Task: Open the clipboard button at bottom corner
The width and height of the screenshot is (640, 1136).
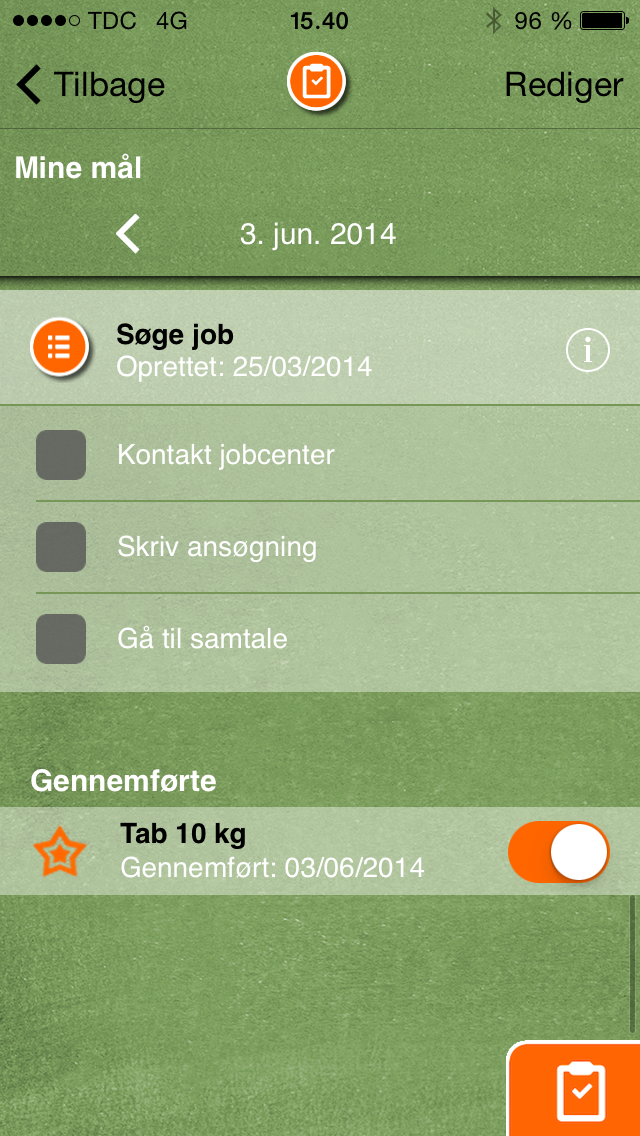Action: tap(580, 1092)
